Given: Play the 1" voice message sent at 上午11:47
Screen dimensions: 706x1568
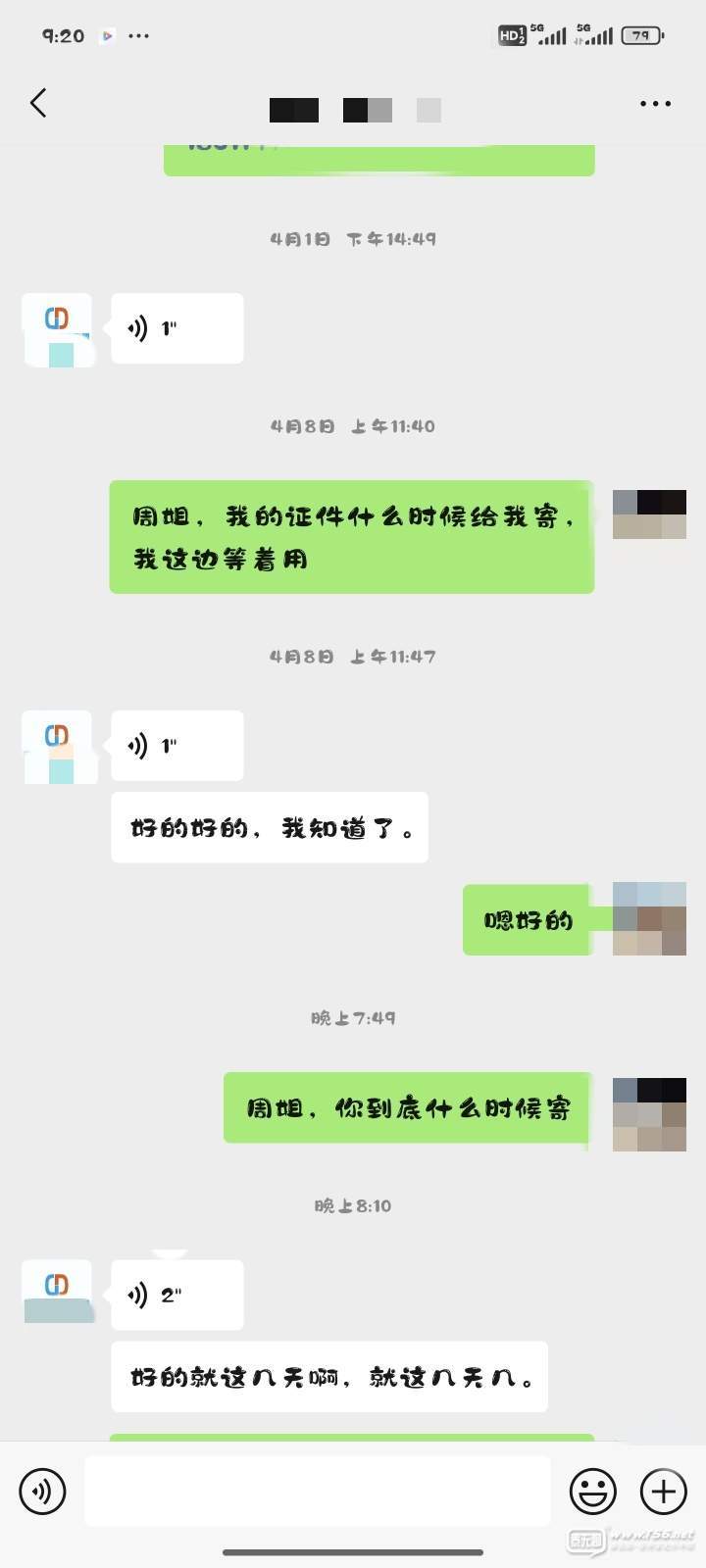Looking at the screenshot, I should [x=176, y=746].
